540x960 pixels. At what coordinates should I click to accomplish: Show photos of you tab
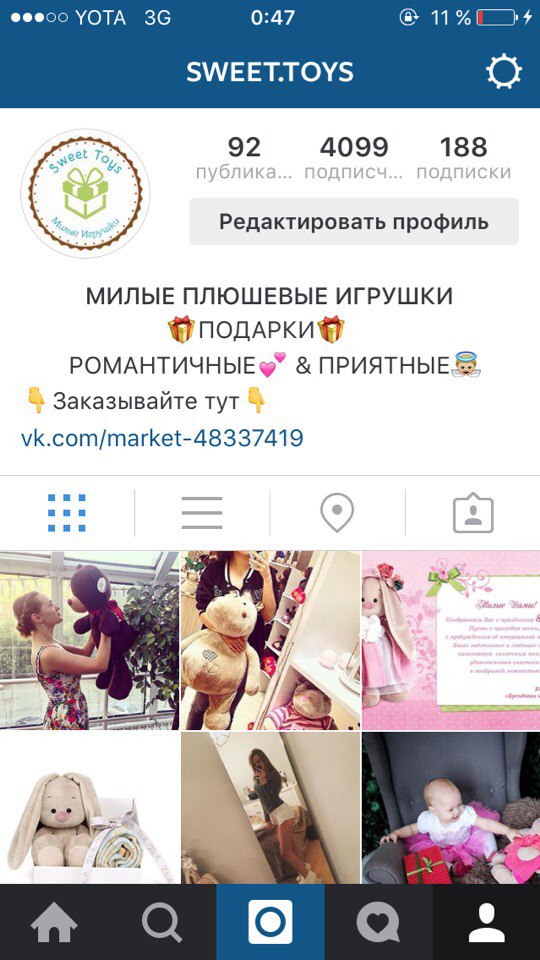click(473, 513)
